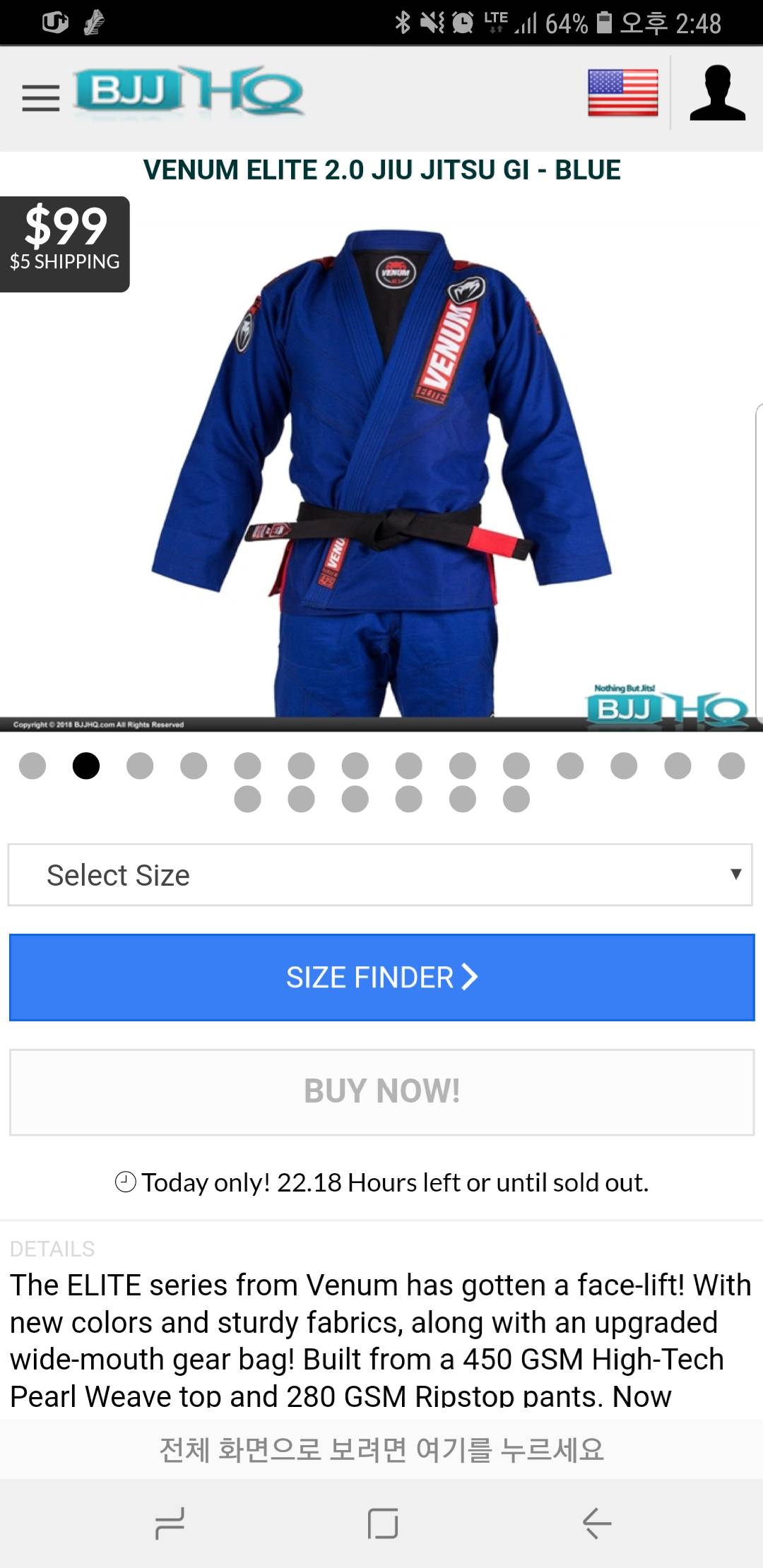The height and width of the screenshot is (1568, 763).
Task: Tap the BJJ HQ logo
Action: (x=189, y=92)
